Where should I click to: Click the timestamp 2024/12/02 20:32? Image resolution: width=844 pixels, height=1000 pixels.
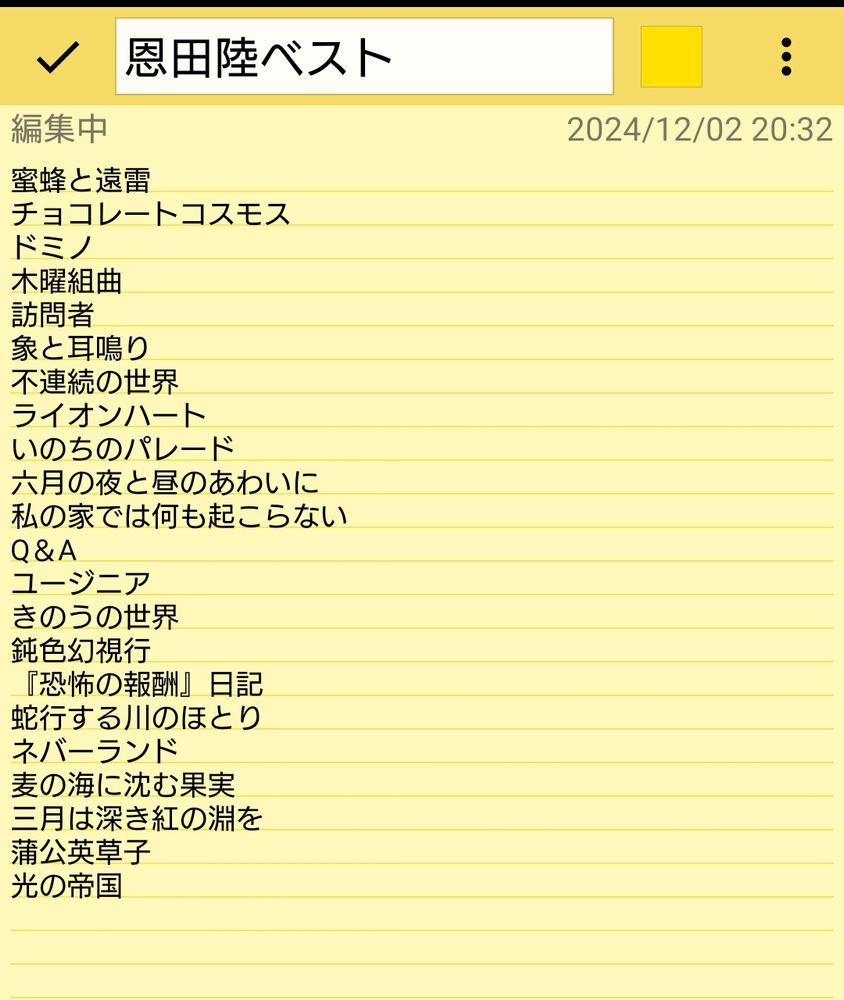(x=702, y=128)
